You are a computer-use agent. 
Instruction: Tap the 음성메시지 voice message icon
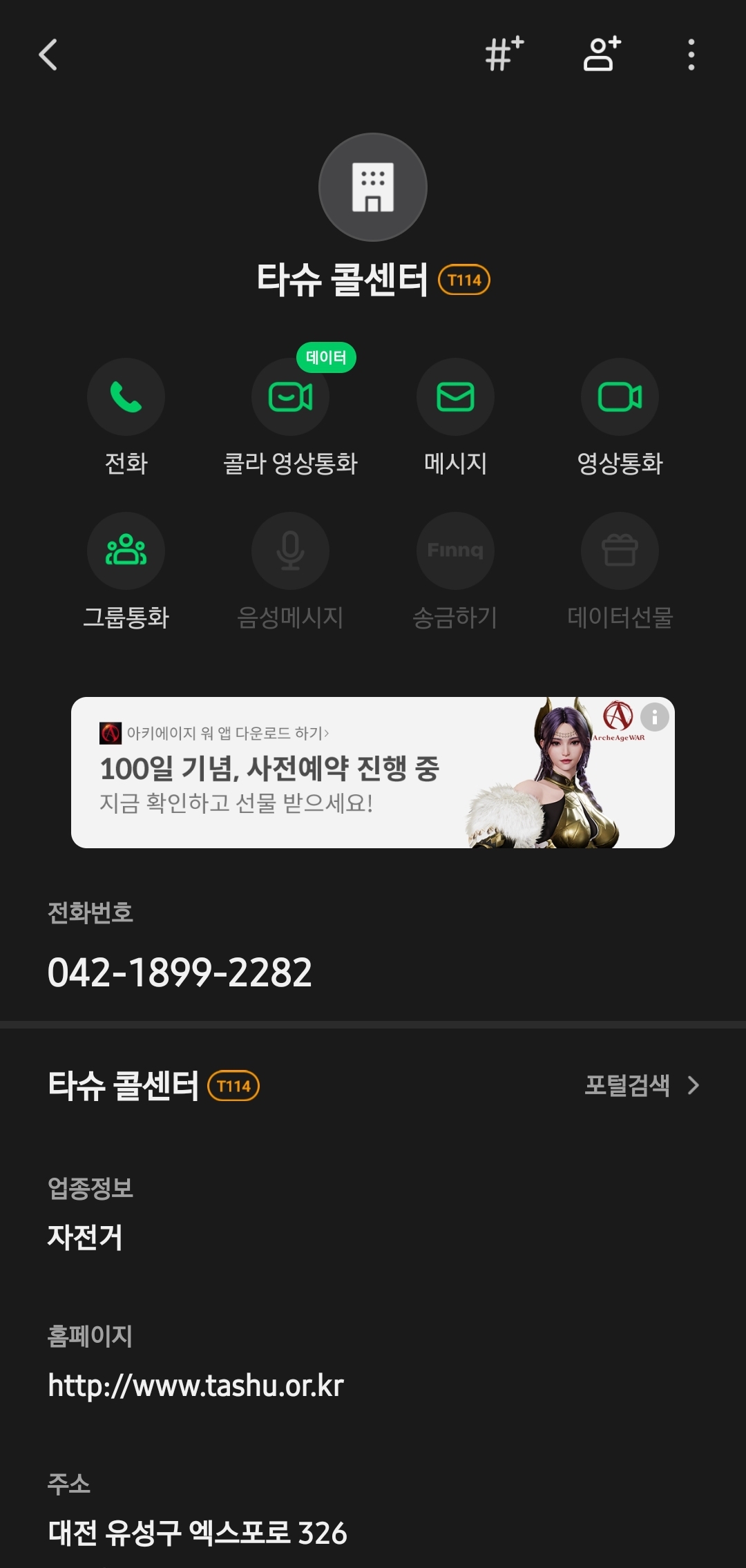(x=290, y=551)
